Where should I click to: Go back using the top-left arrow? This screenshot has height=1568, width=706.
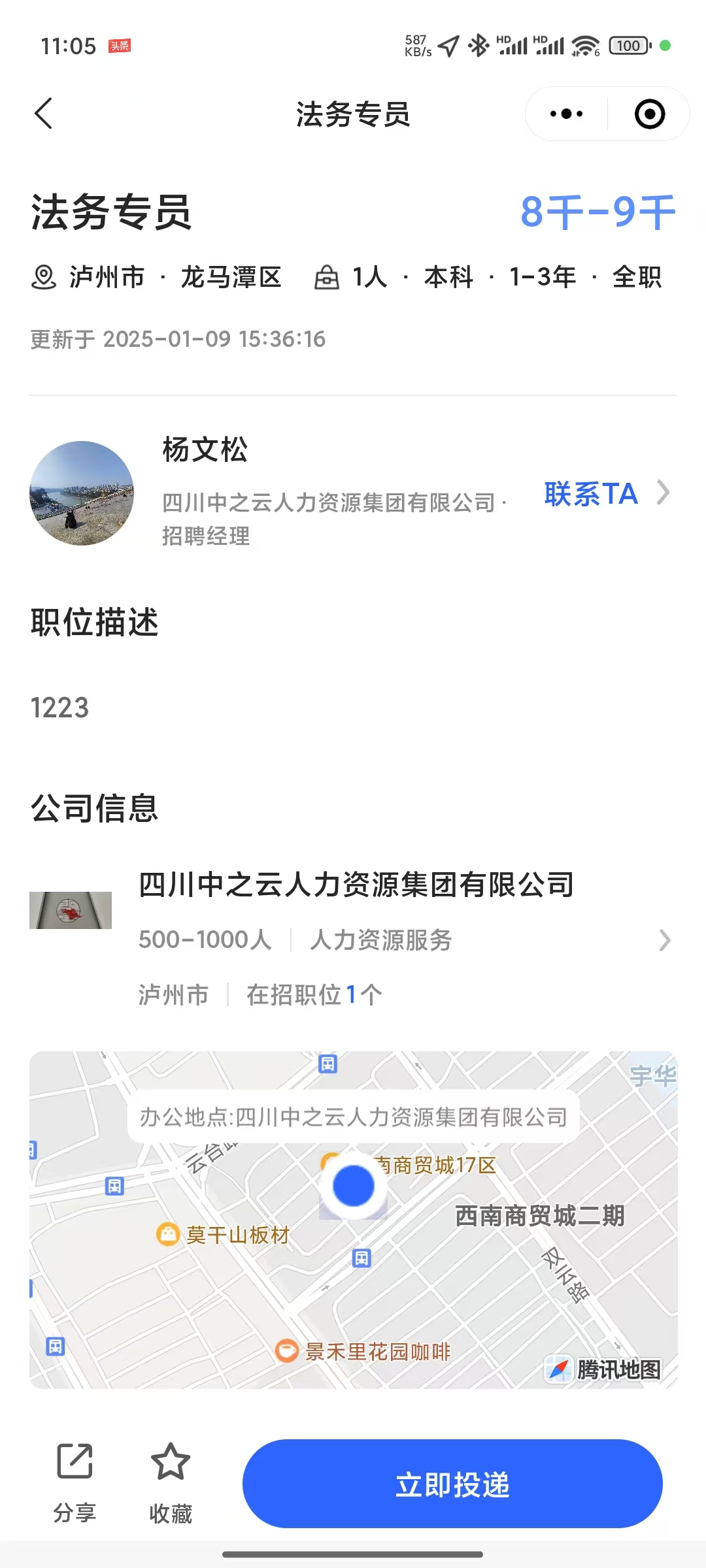click(44, 114)
